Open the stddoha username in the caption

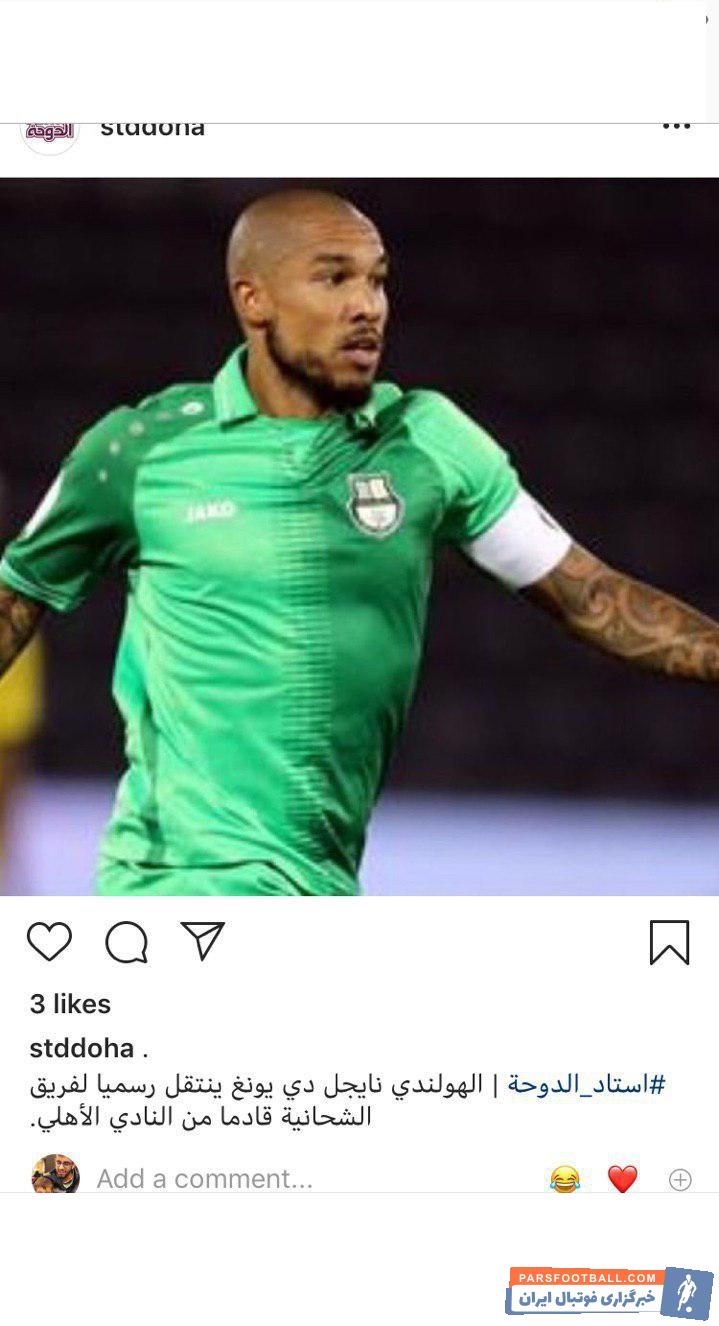[x=82, y=1048]
